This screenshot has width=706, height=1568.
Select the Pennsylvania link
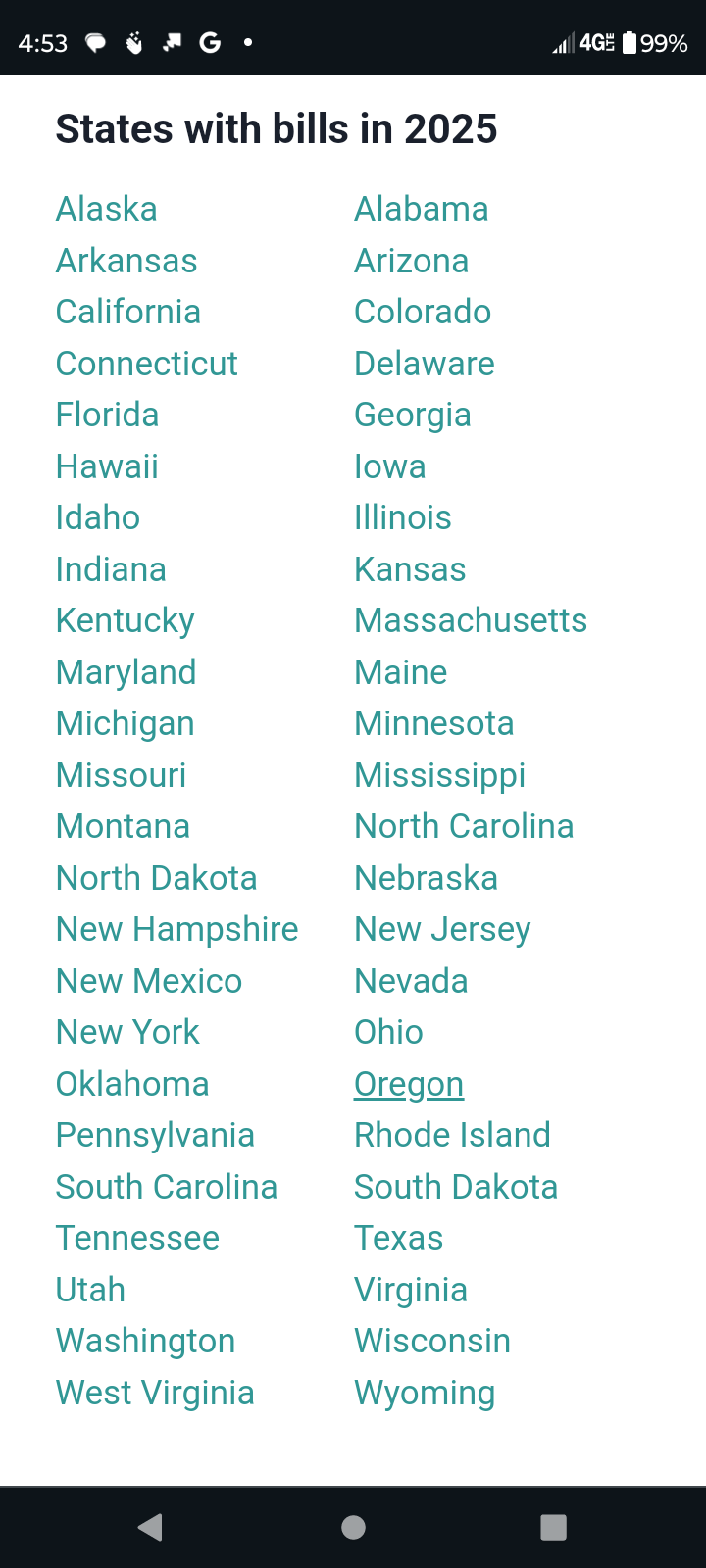(155, 1136)
